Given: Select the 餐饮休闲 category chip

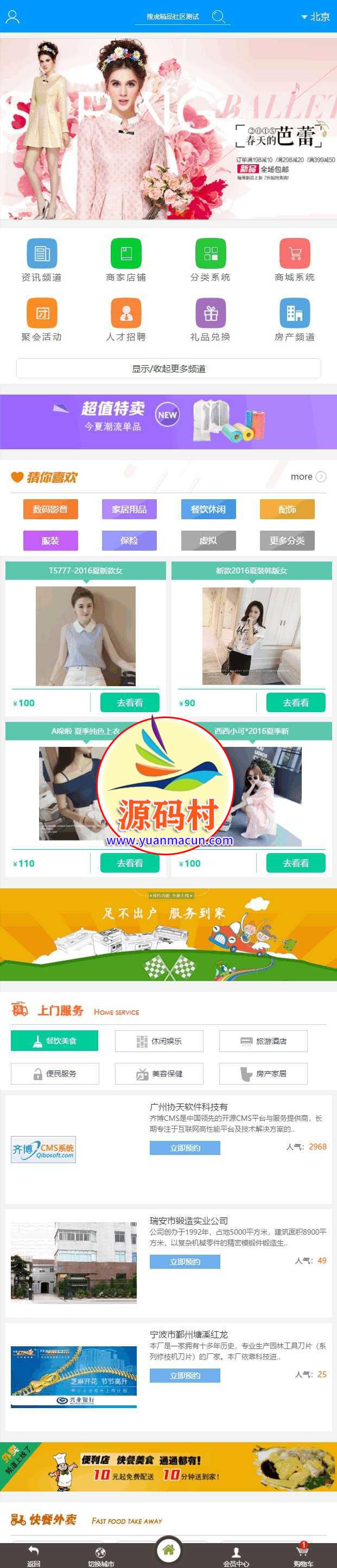Looking at the screenshot, I should (x=208, y=509).
